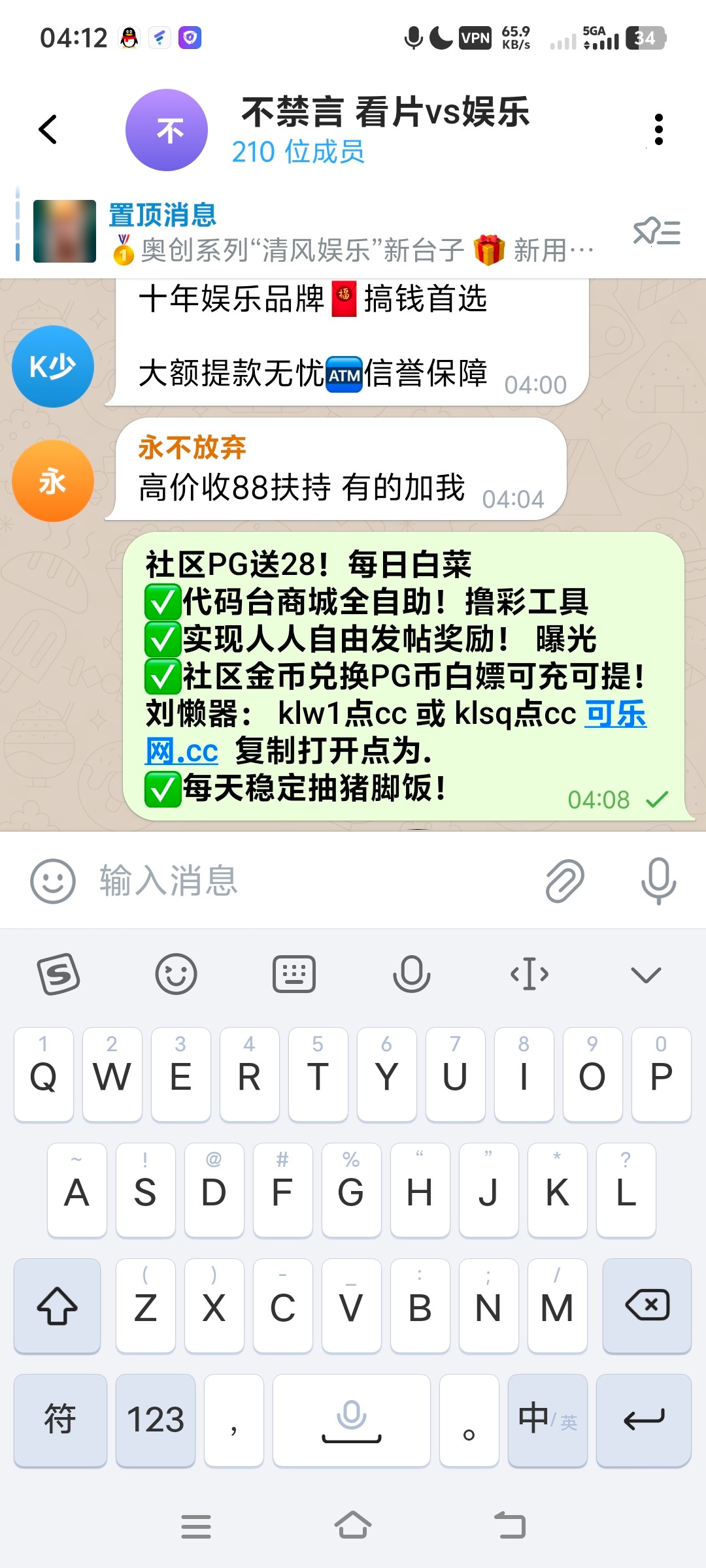Collapse the keyboard with the down chevron
Viewport: 706px width, 1568px height.
coord(646,974)
